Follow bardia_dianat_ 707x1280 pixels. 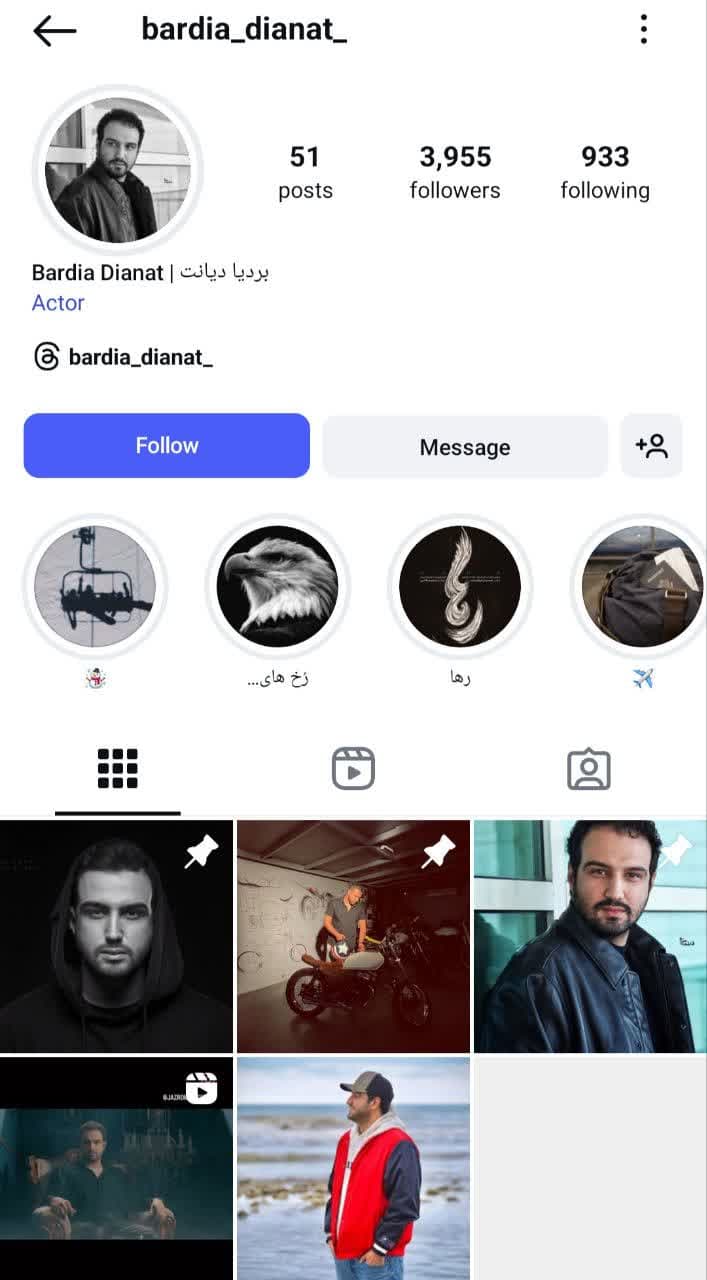pyautogui.click(x=167, y=446)
